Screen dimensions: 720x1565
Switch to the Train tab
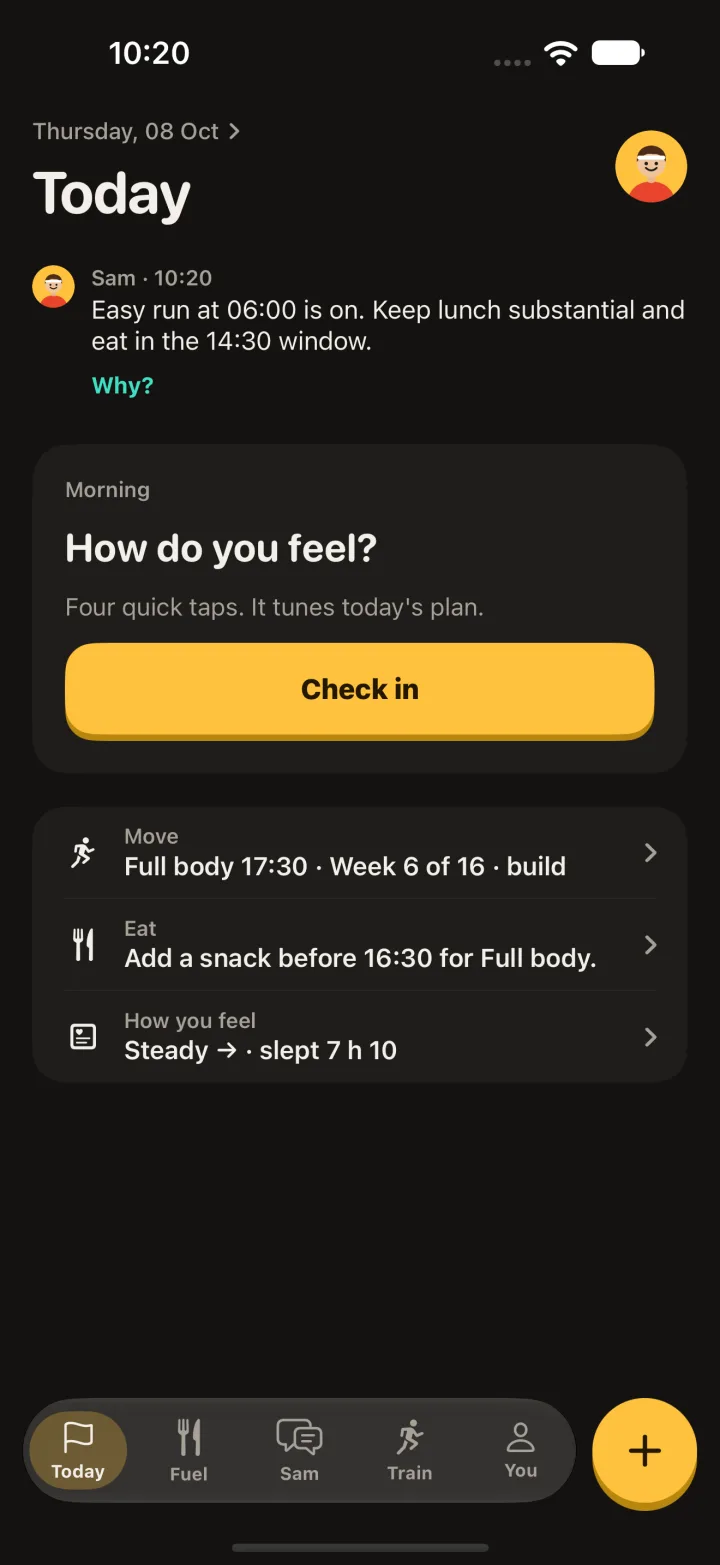coord(410,1450)
